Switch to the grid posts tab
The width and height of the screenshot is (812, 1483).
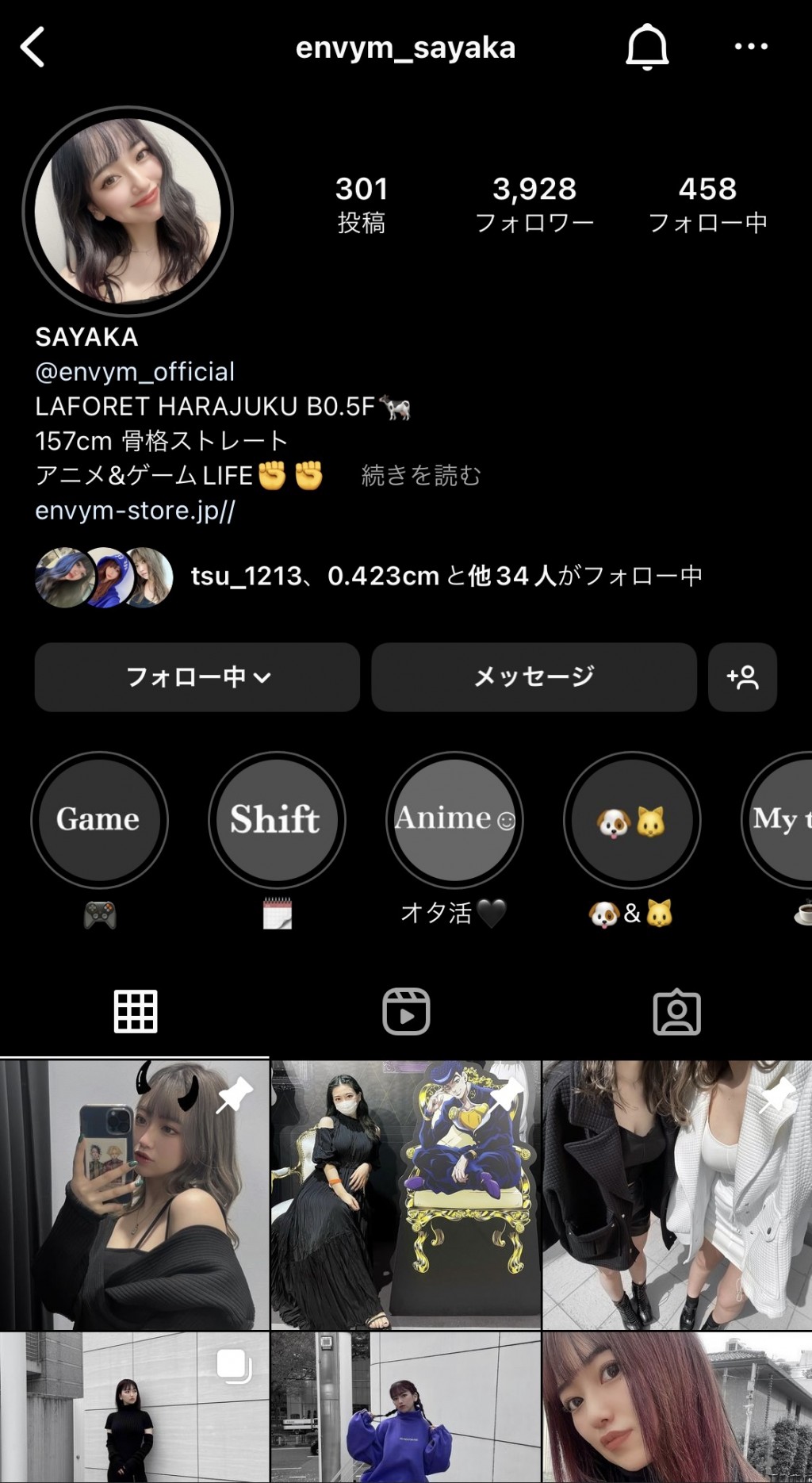(136, 1013)
